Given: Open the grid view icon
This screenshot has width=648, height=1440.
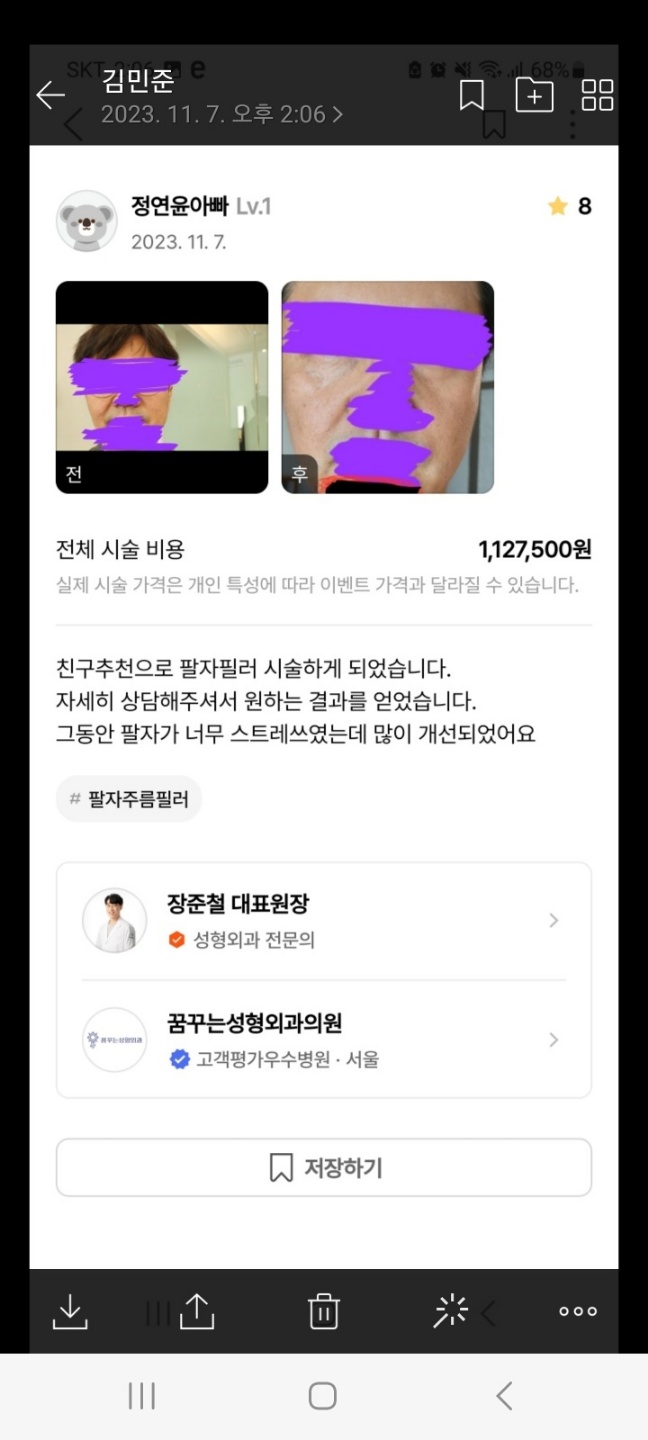Looking at the screenshot, I should coord(597,95).
